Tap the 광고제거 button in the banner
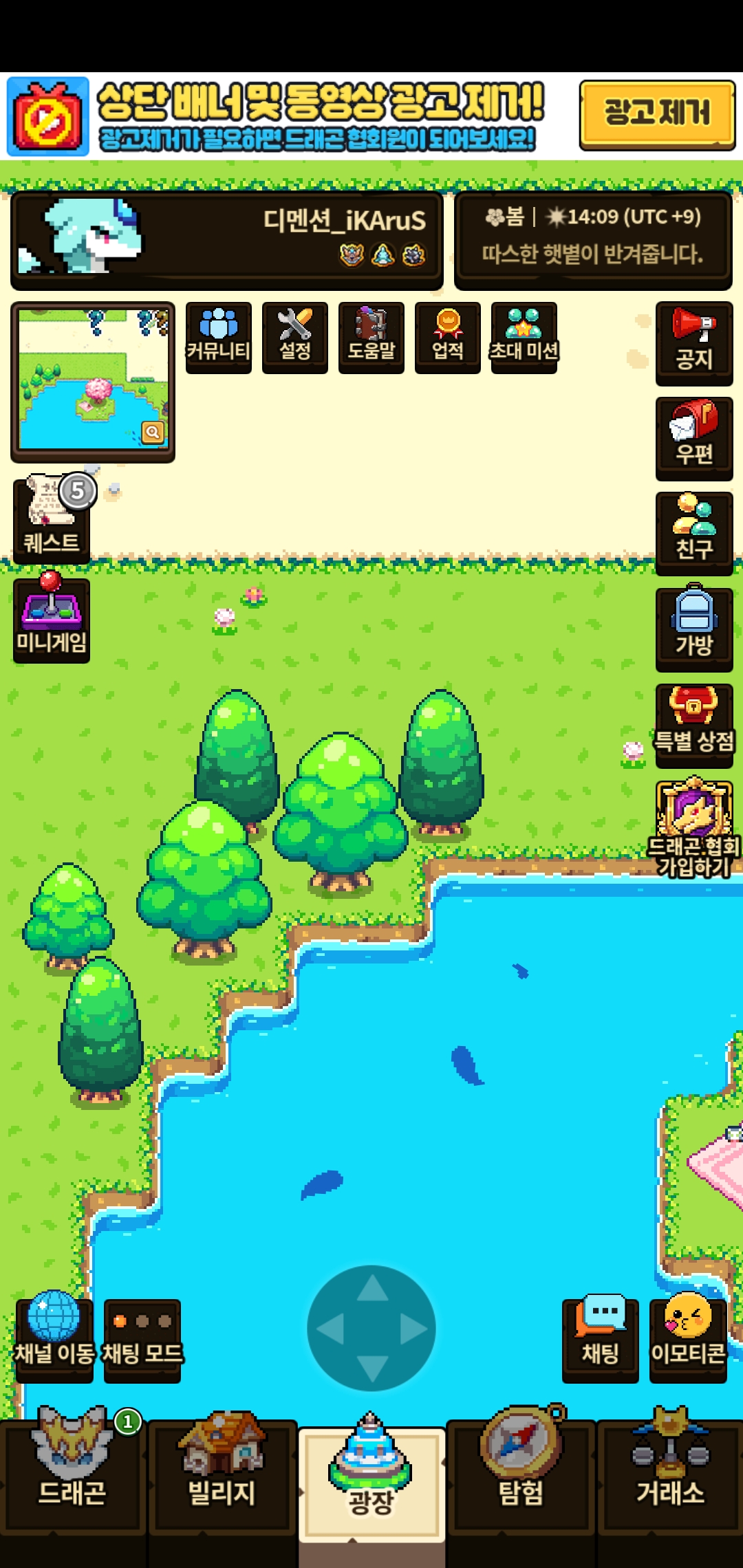Image resolution: width=743 pixels, height=1568 pixels. pyautogui.click(x=657, y=114)
